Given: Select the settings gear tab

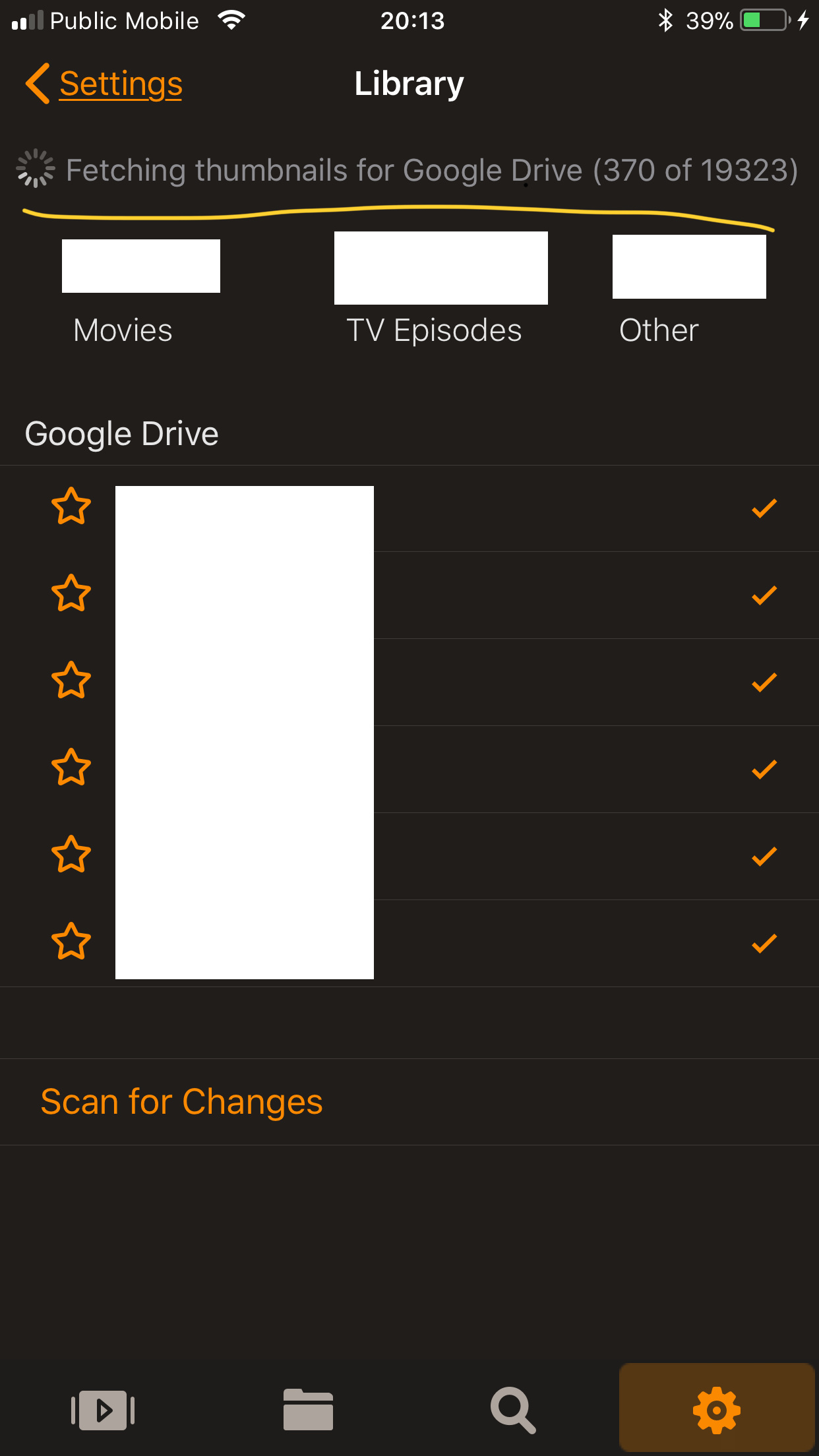Looking at the screenshot, I should tap(717, 1410).
